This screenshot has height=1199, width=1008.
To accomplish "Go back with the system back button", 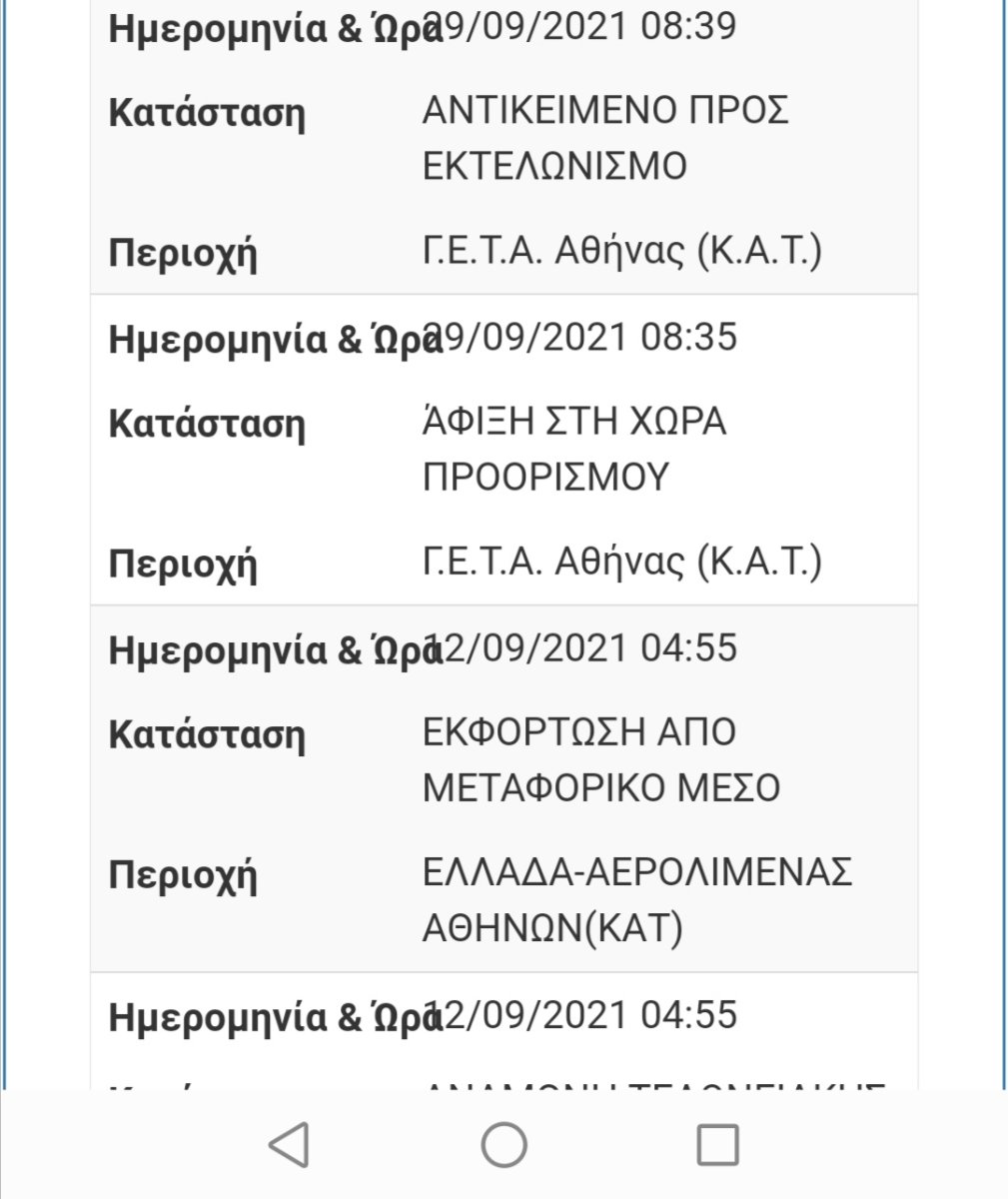I will [x=290, y=1144].
